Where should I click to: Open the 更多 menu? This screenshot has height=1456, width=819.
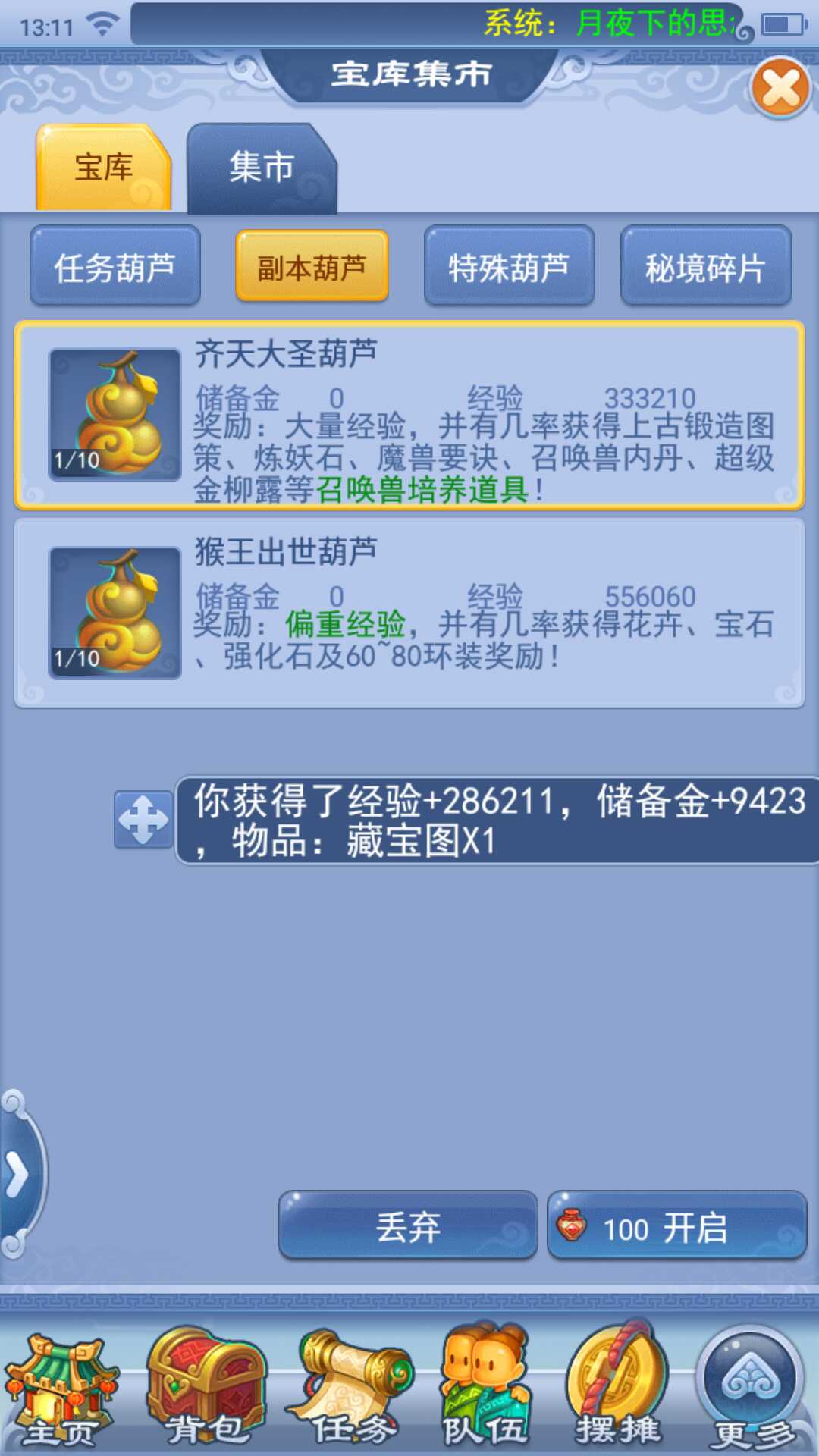pyautogui.click(x=752, y=1392)
